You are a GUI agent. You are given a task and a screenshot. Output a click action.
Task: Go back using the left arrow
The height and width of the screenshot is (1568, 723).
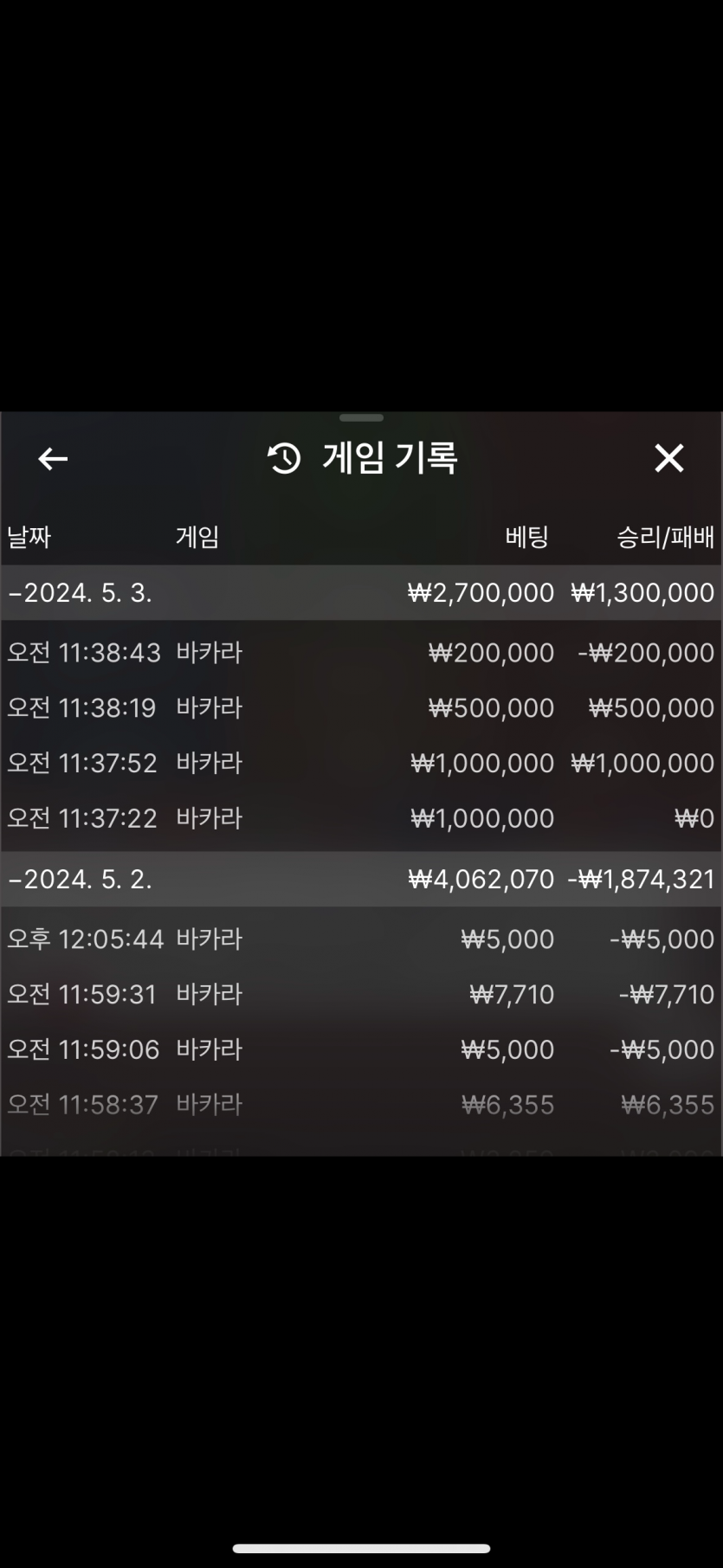[53, 459]
